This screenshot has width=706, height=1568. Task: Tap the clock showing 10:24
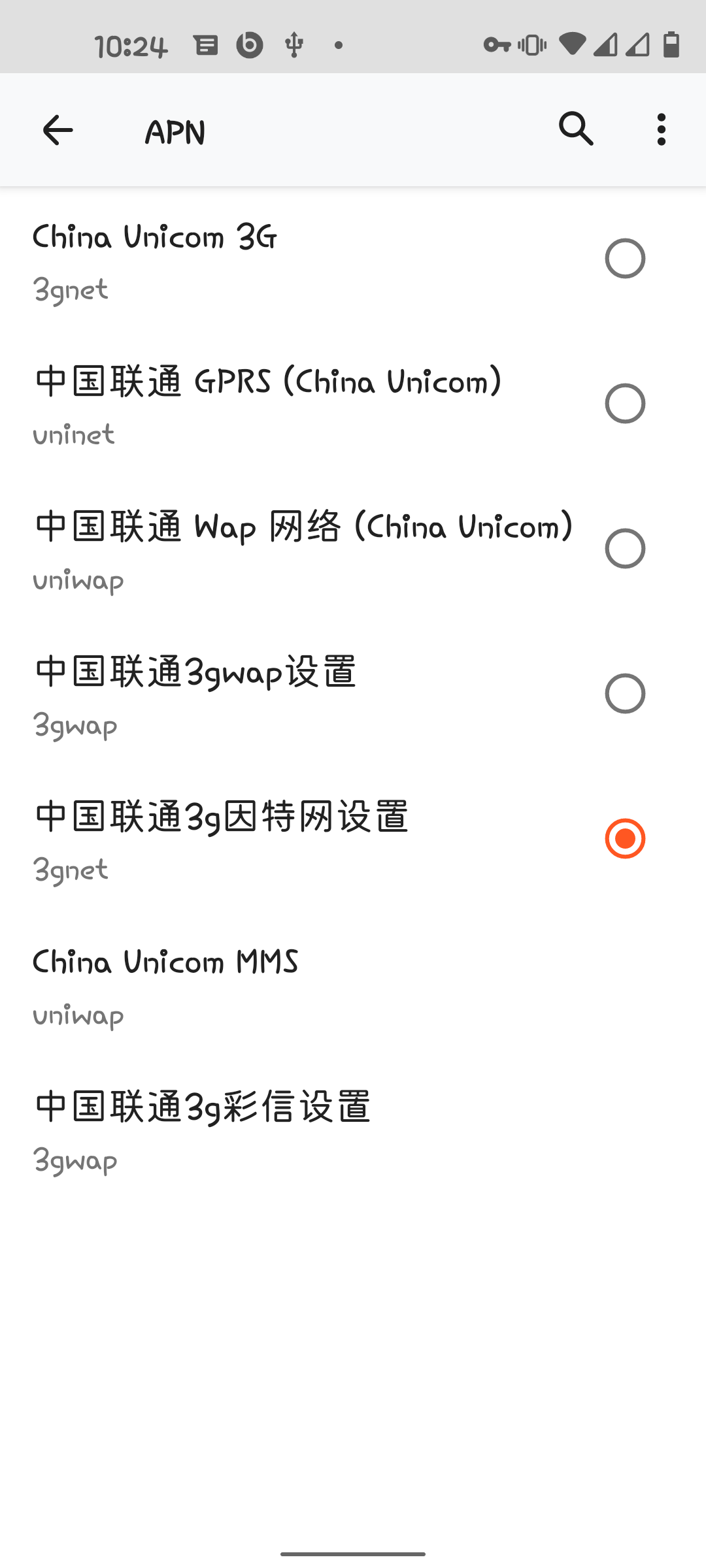(131, 44)
